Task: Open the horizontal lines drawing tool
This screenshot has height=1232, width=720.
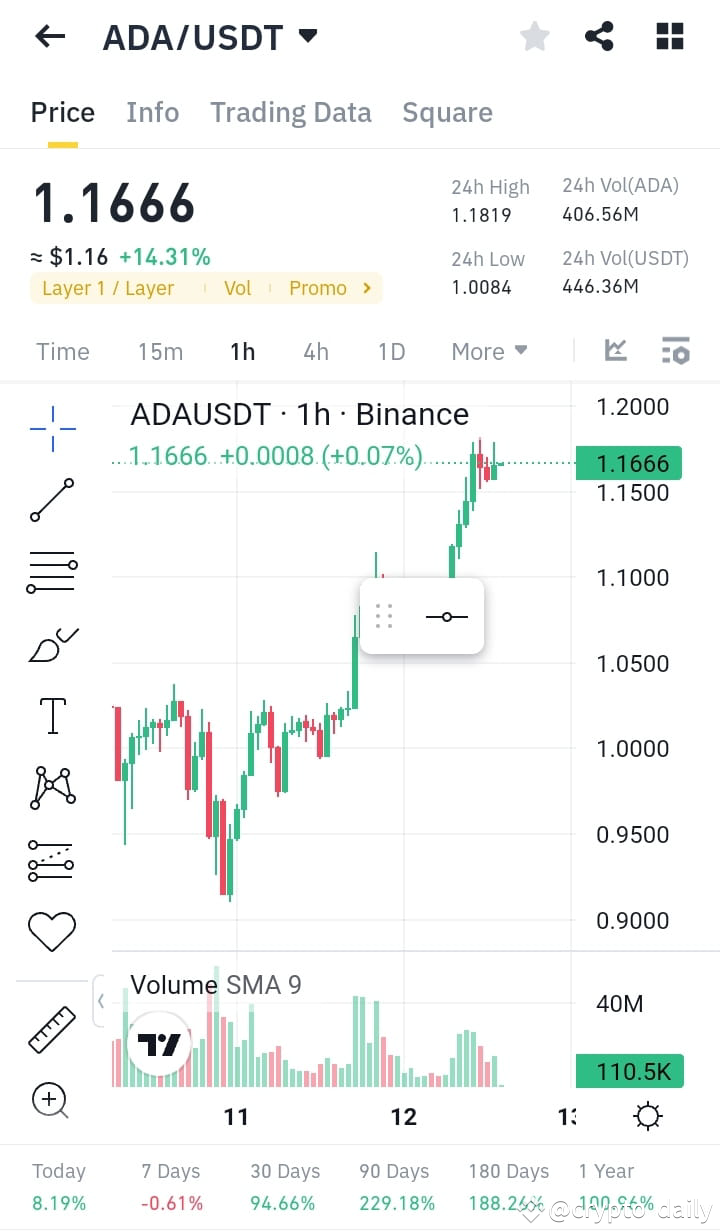Action: [x=51, y=570]
